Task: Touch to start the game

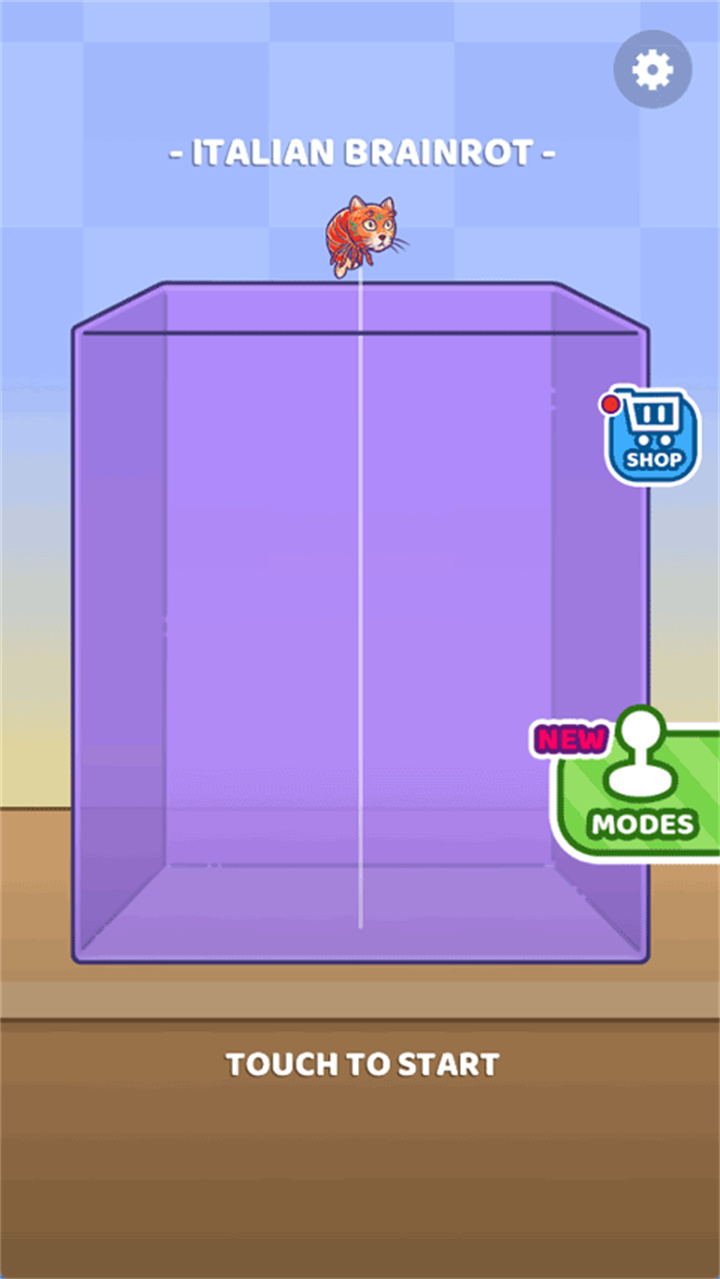Action: [x=361, y=1064]
